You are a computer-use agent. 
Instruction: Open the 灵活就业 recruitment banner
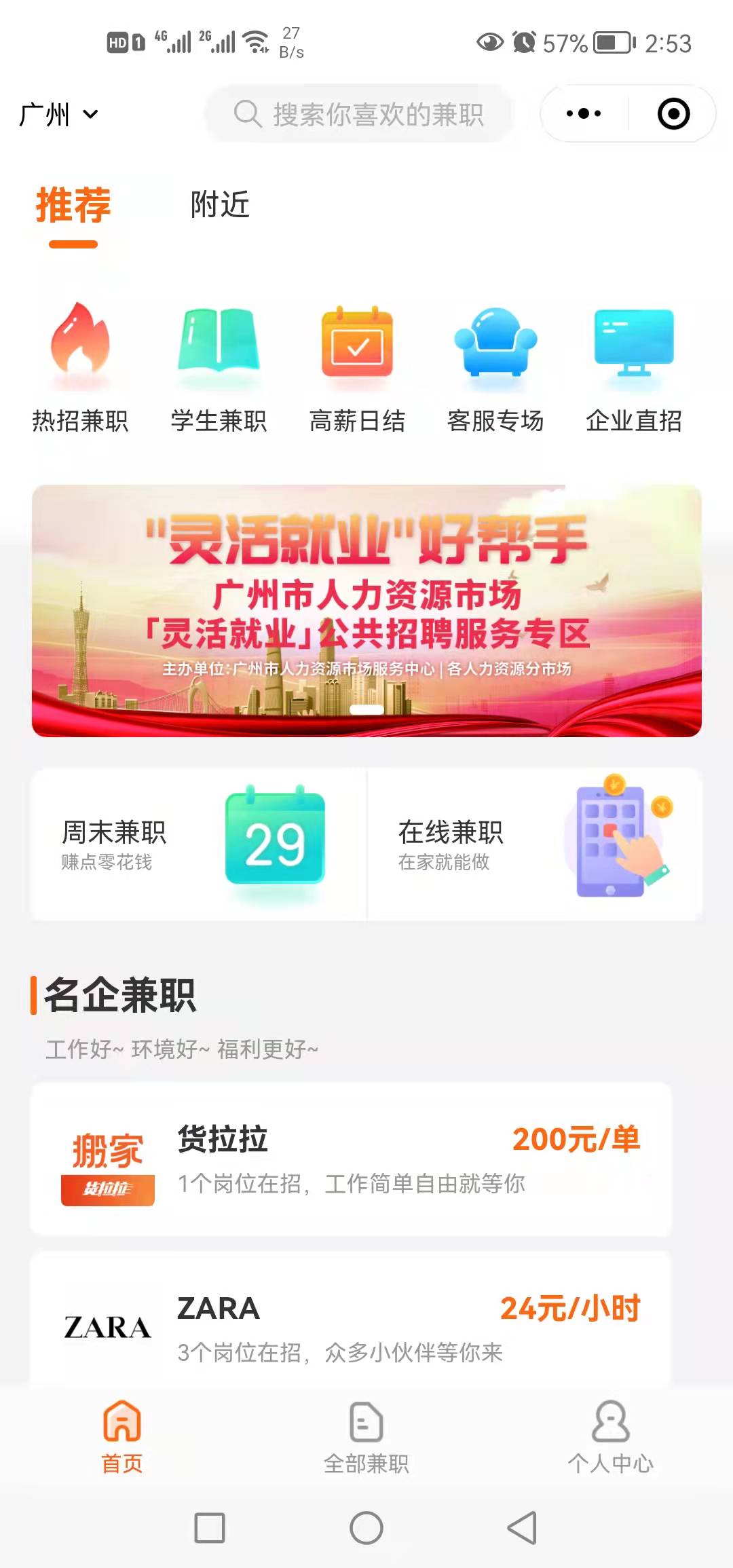tap(366, 611)
